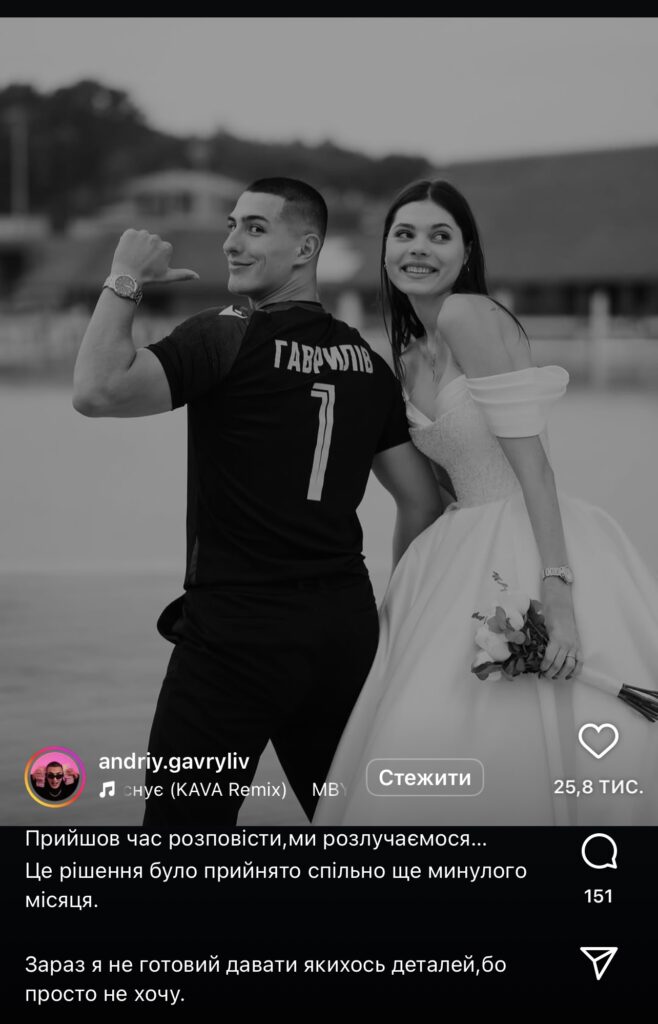Open the comments on this post
658x1024 pixels.
pyautogui.click(x=598, y=852)
